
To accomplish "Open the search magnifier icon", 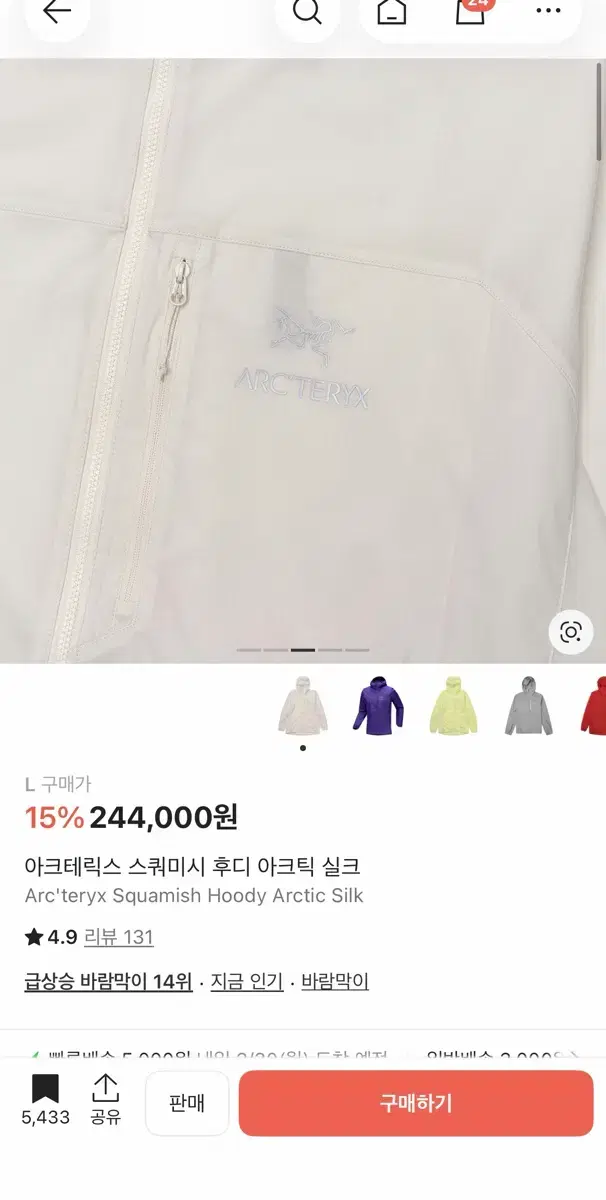I will (307, 12).
